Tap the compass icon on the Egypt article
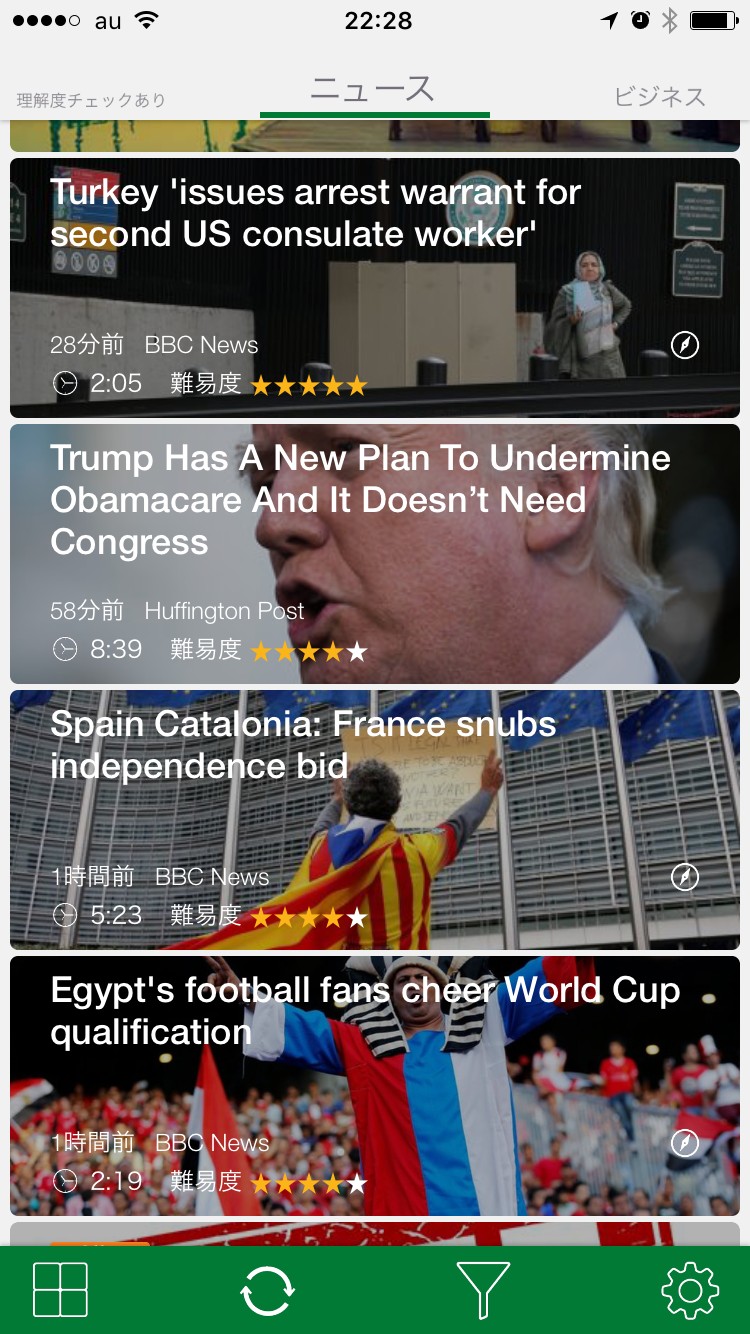Screen dimensions: 750x1334 click(685, 1143)
